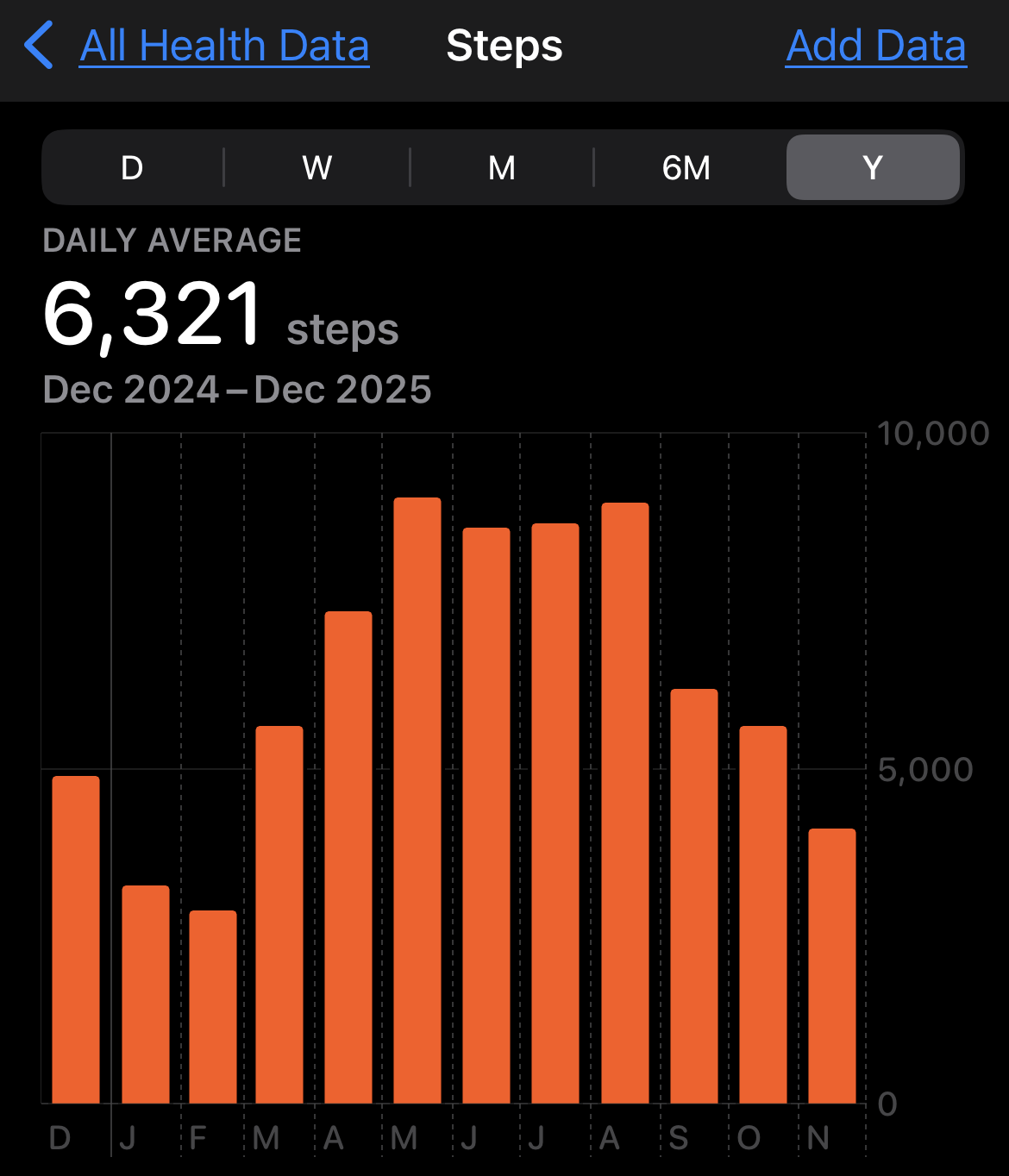The image size is (1009, 1176).
Task: Select the W weekly range
Action: click(x=317, y=167)
